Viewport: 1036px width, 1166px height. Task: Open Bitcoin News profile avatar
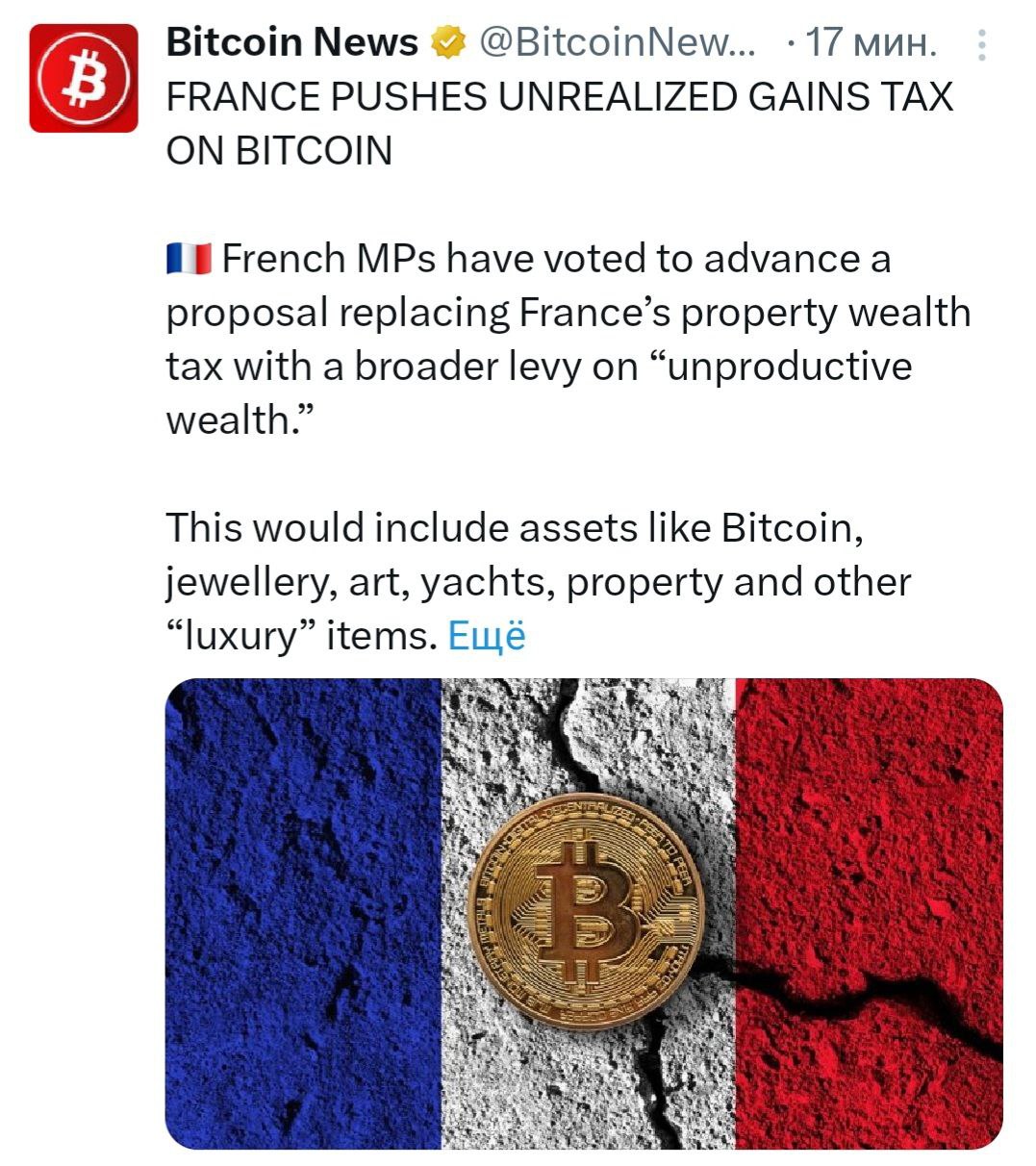tap(84, 78)
